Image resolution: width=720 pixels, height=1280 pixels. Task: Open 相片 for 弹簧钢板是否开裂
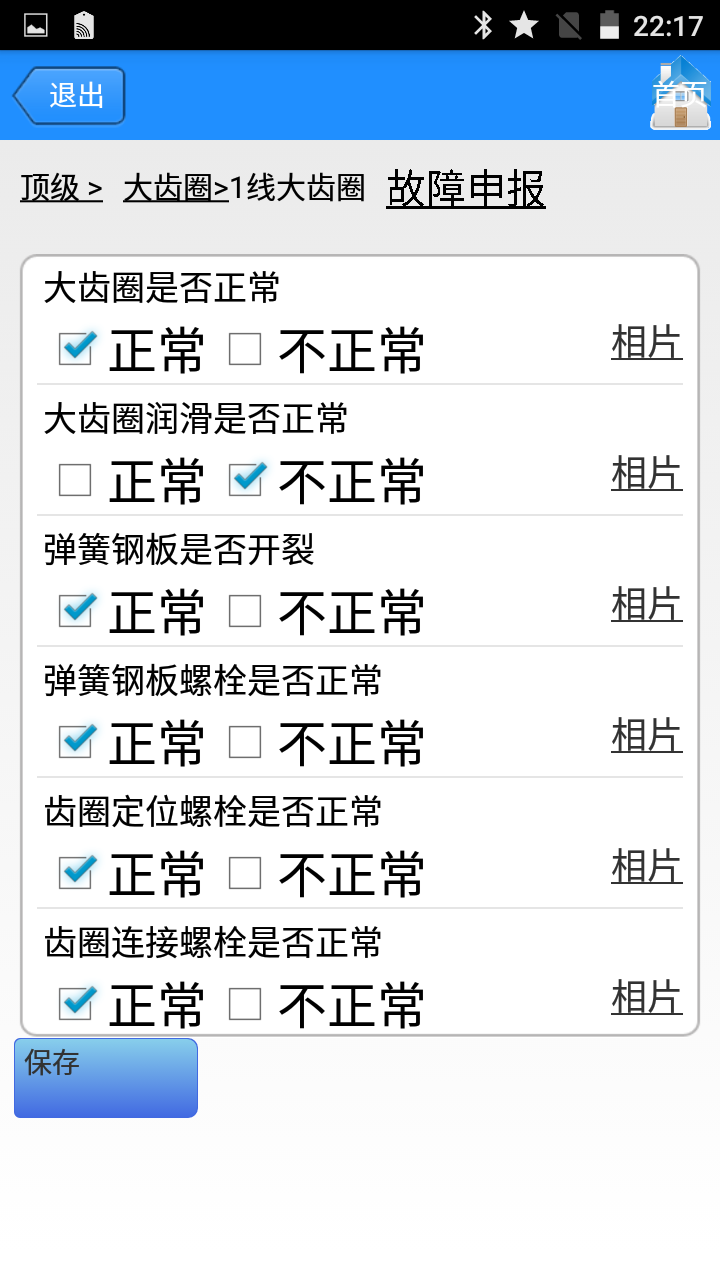click(646, 605)
